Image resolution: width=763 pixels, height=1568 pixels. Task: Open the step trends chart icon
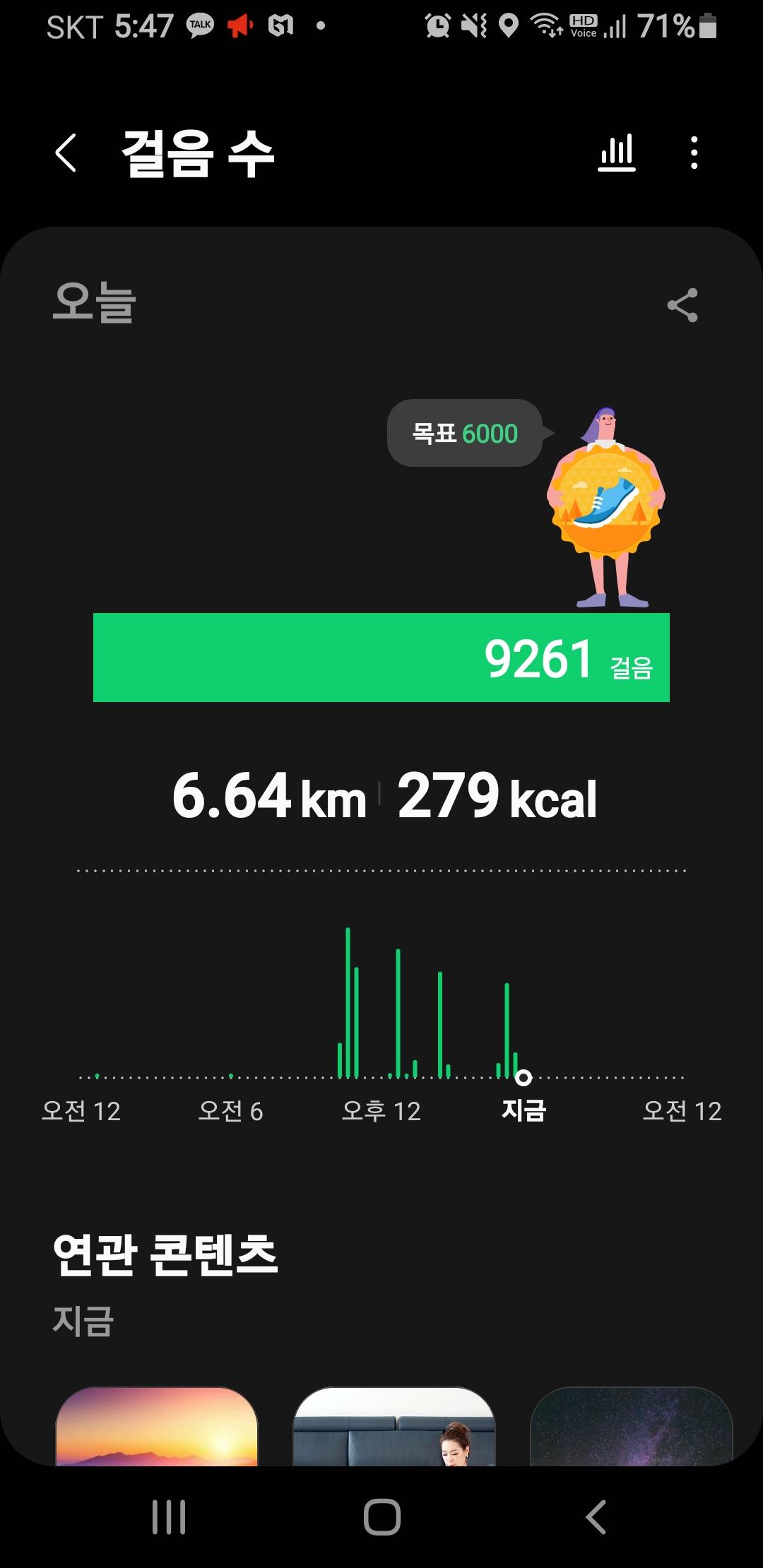click(x=617, y=153)
